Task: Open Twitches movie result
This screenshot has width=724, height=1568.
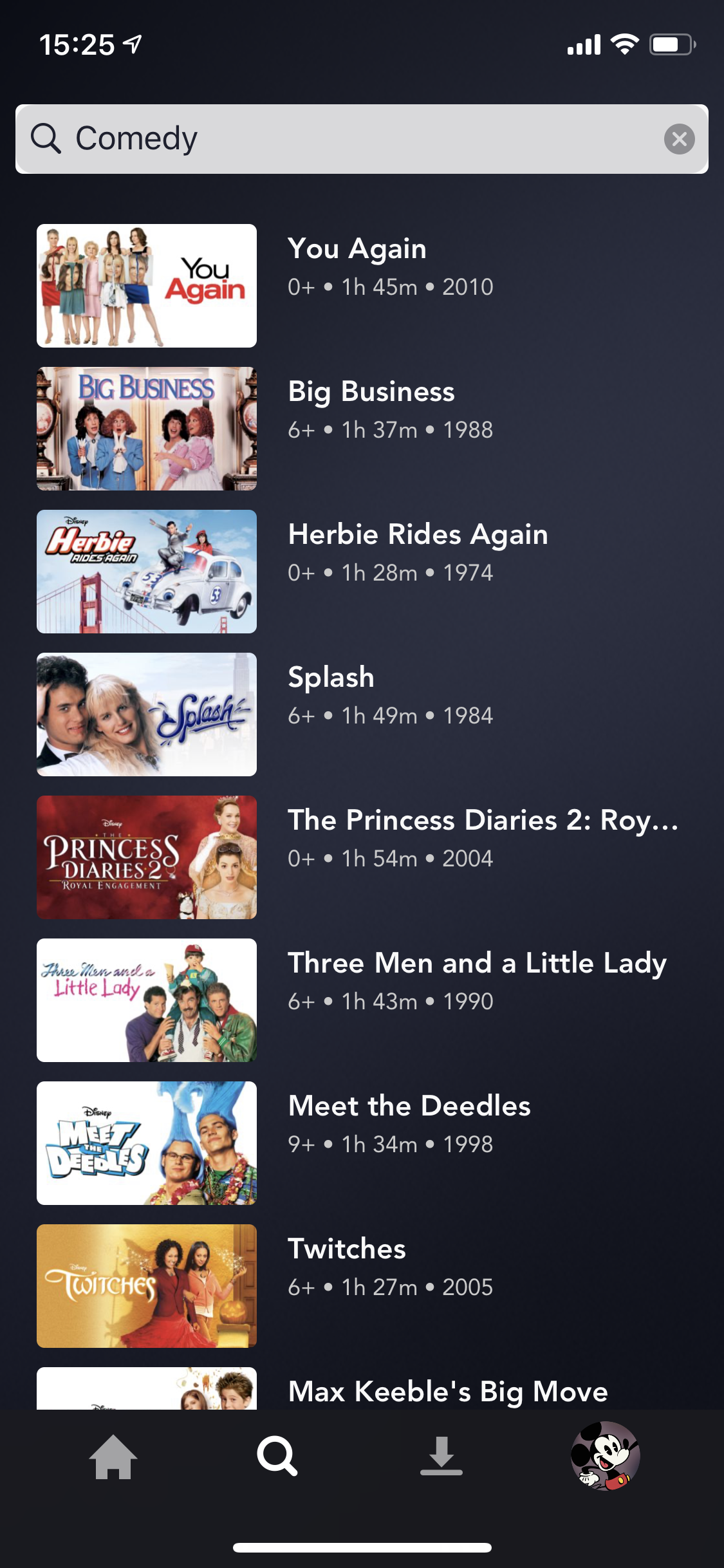Action: 362,1286
